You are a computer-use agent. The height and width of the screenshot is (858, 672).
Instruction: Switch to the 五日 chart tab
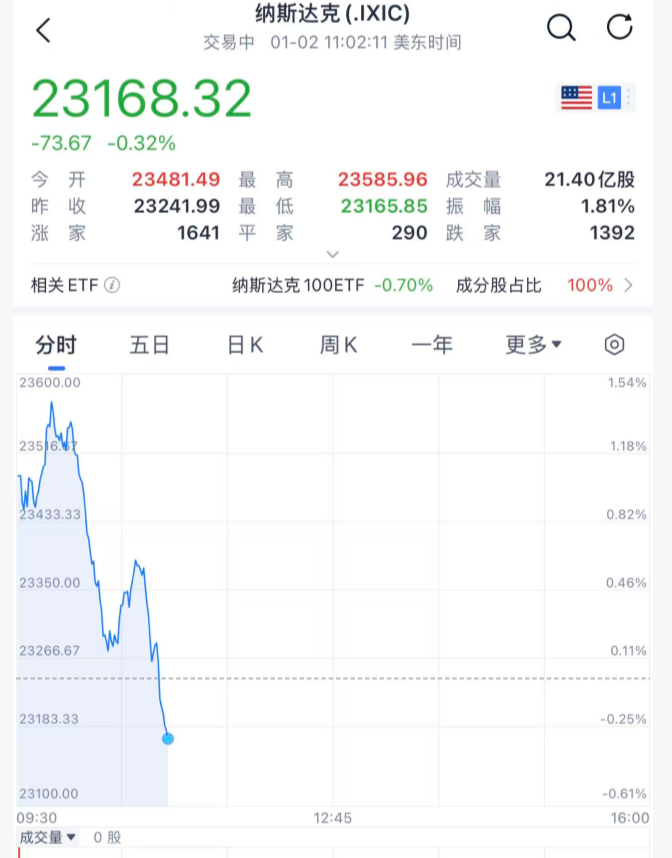click(x=150, y=345)
